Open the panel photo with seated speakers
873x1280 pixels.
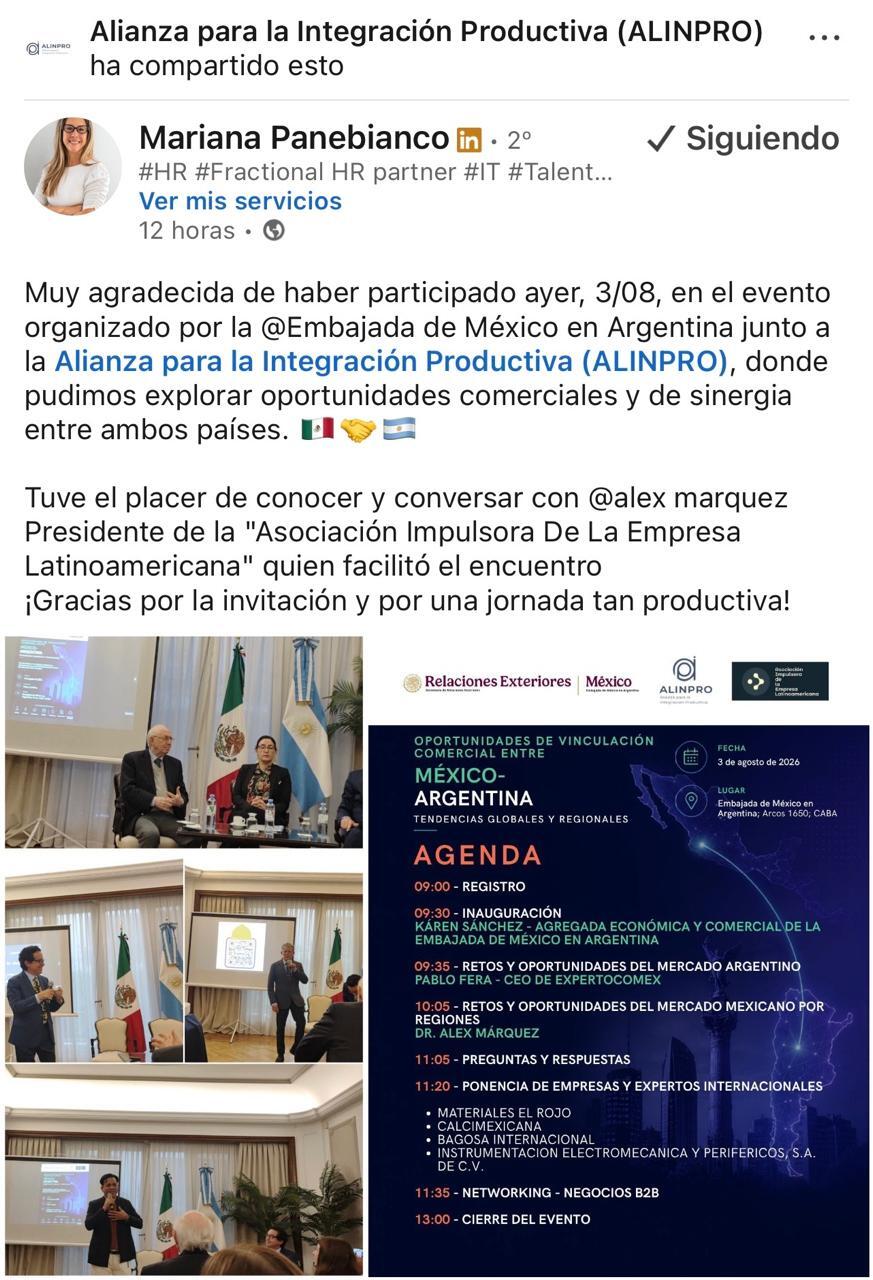pos(184,742)
